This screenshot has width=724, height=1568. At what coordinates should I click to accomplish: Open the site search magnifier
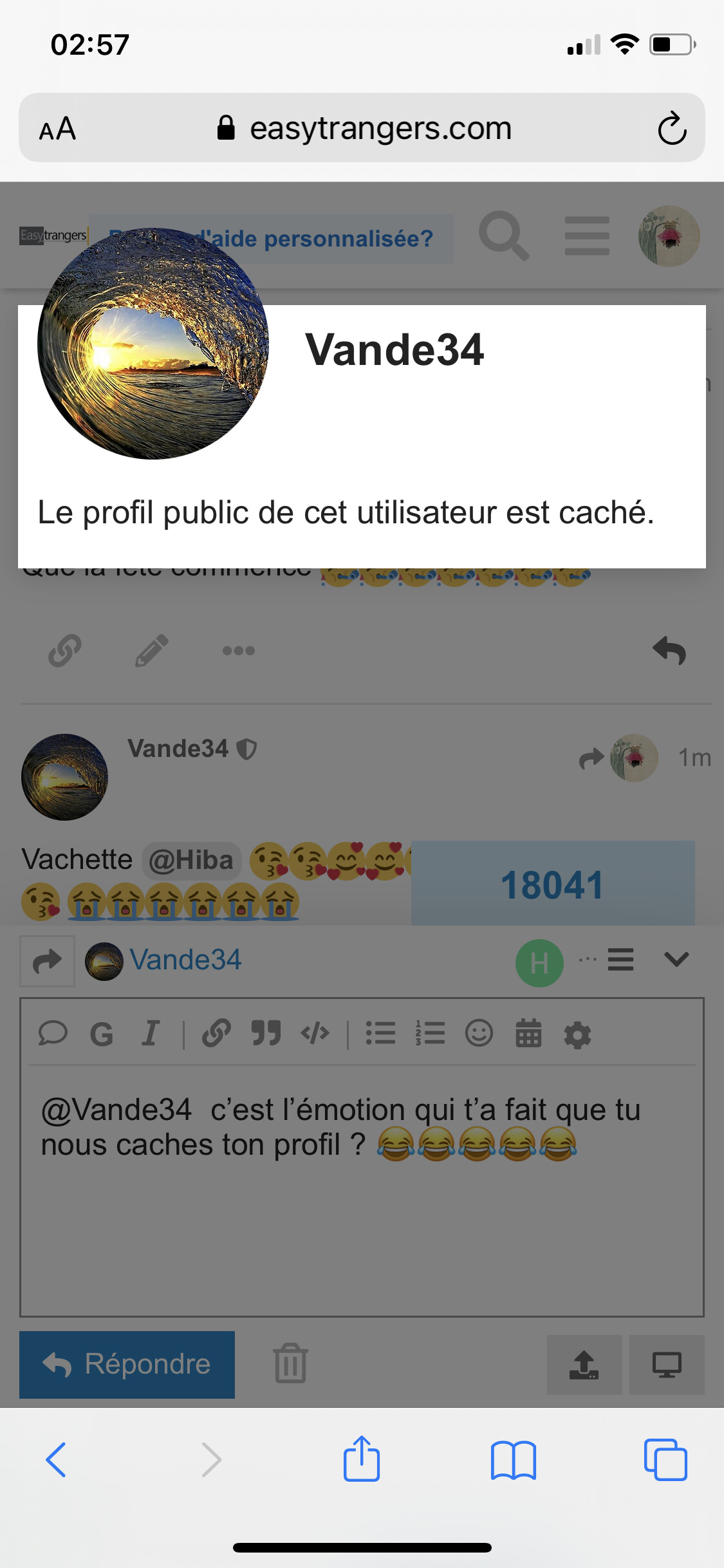(504, 236)
